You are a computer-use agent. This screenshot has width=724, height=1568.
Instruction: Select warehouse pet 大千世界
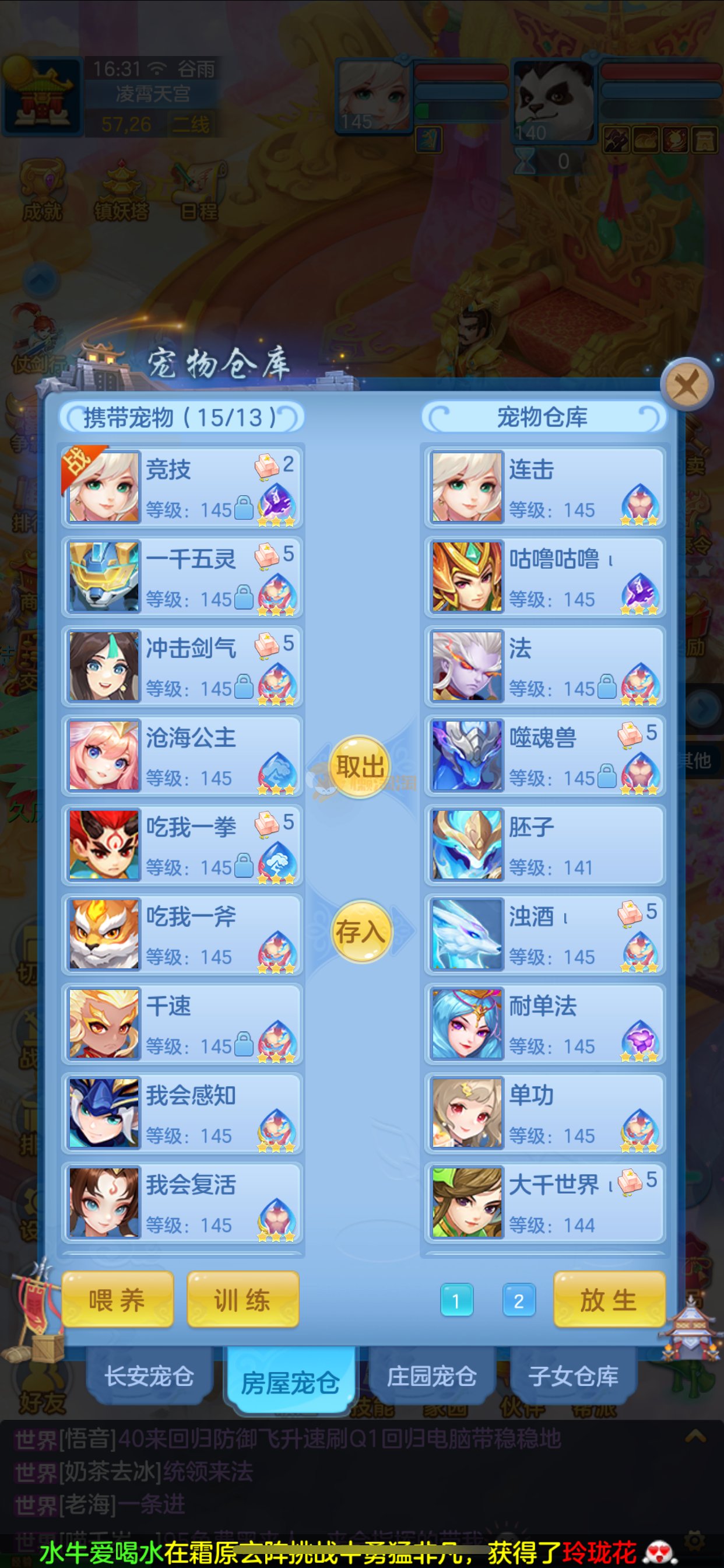(x=544, y=1202)
